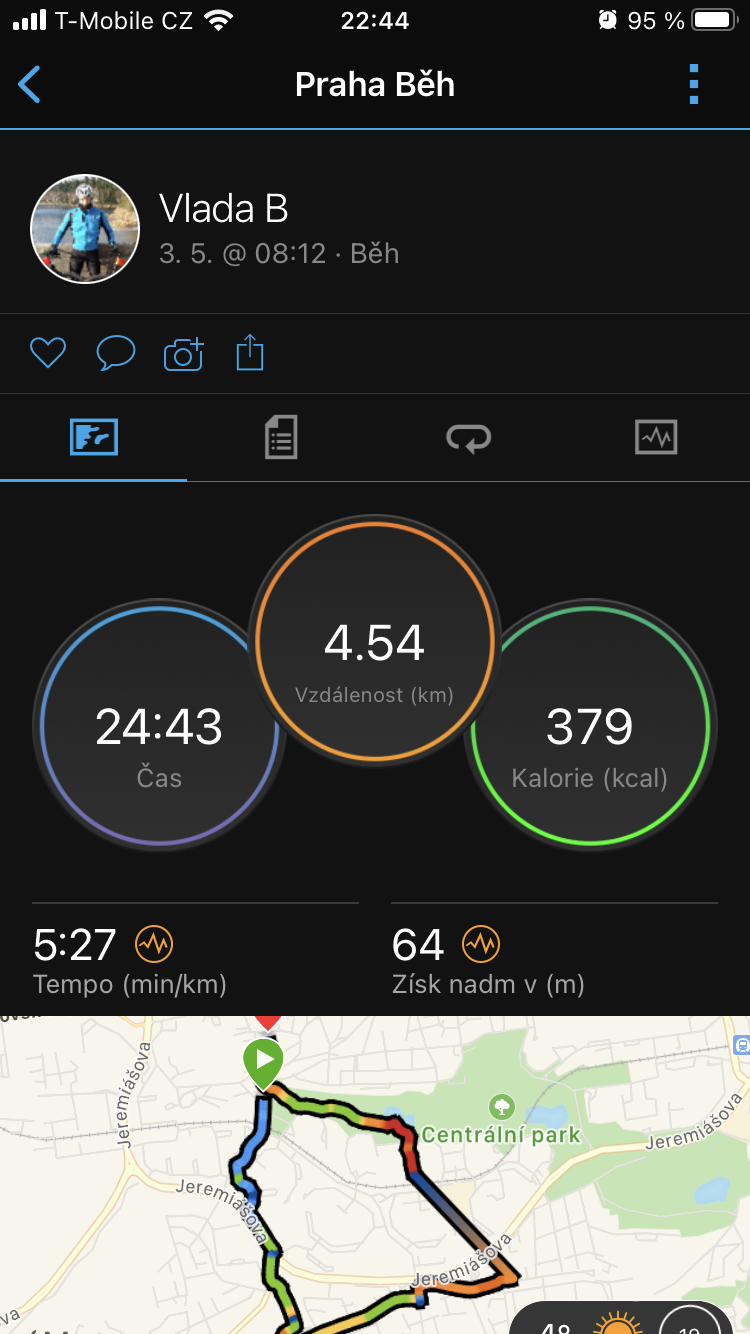The width and height of the screenshot is (750, 1334).
Task: Tap the chart icon next to Tempo 5:27
Action: coord(154,943)
